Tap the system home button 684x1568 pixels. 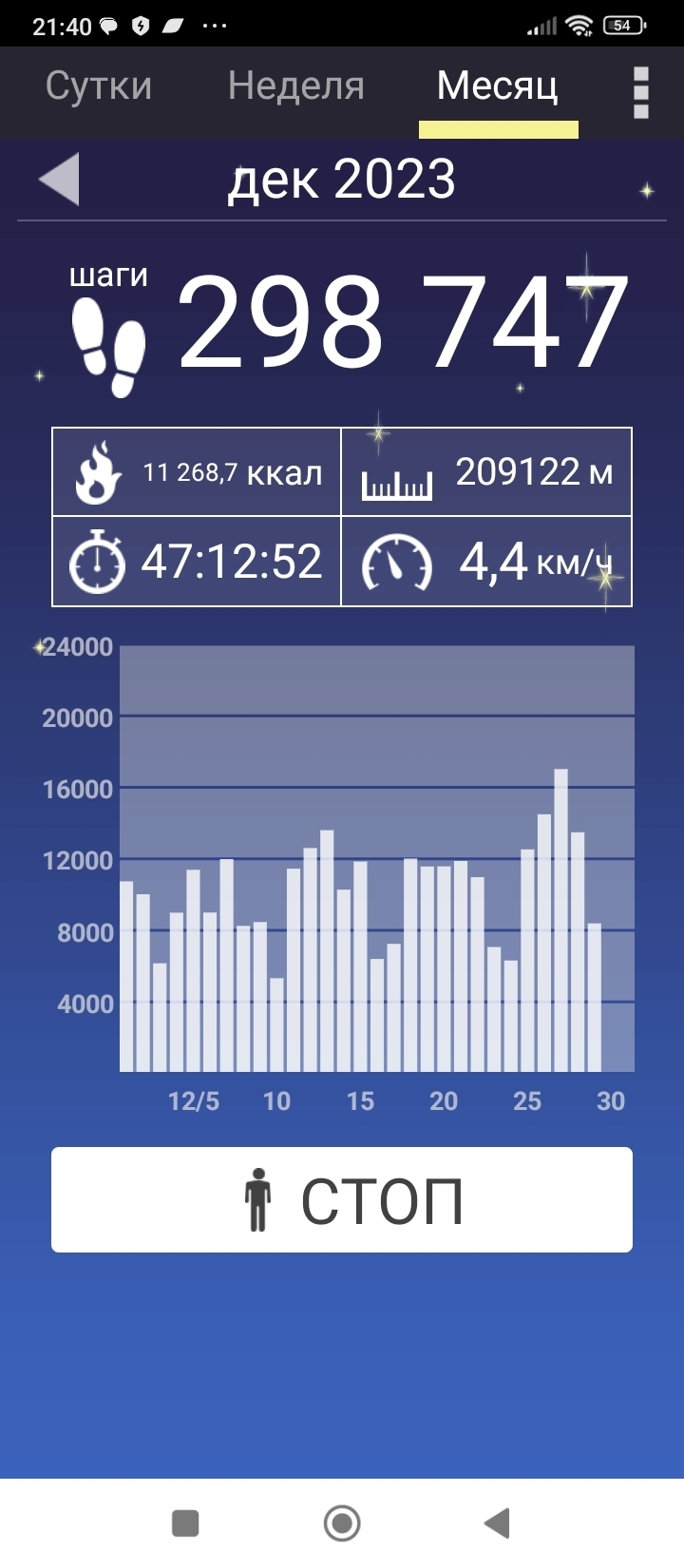pos(342,1522)
